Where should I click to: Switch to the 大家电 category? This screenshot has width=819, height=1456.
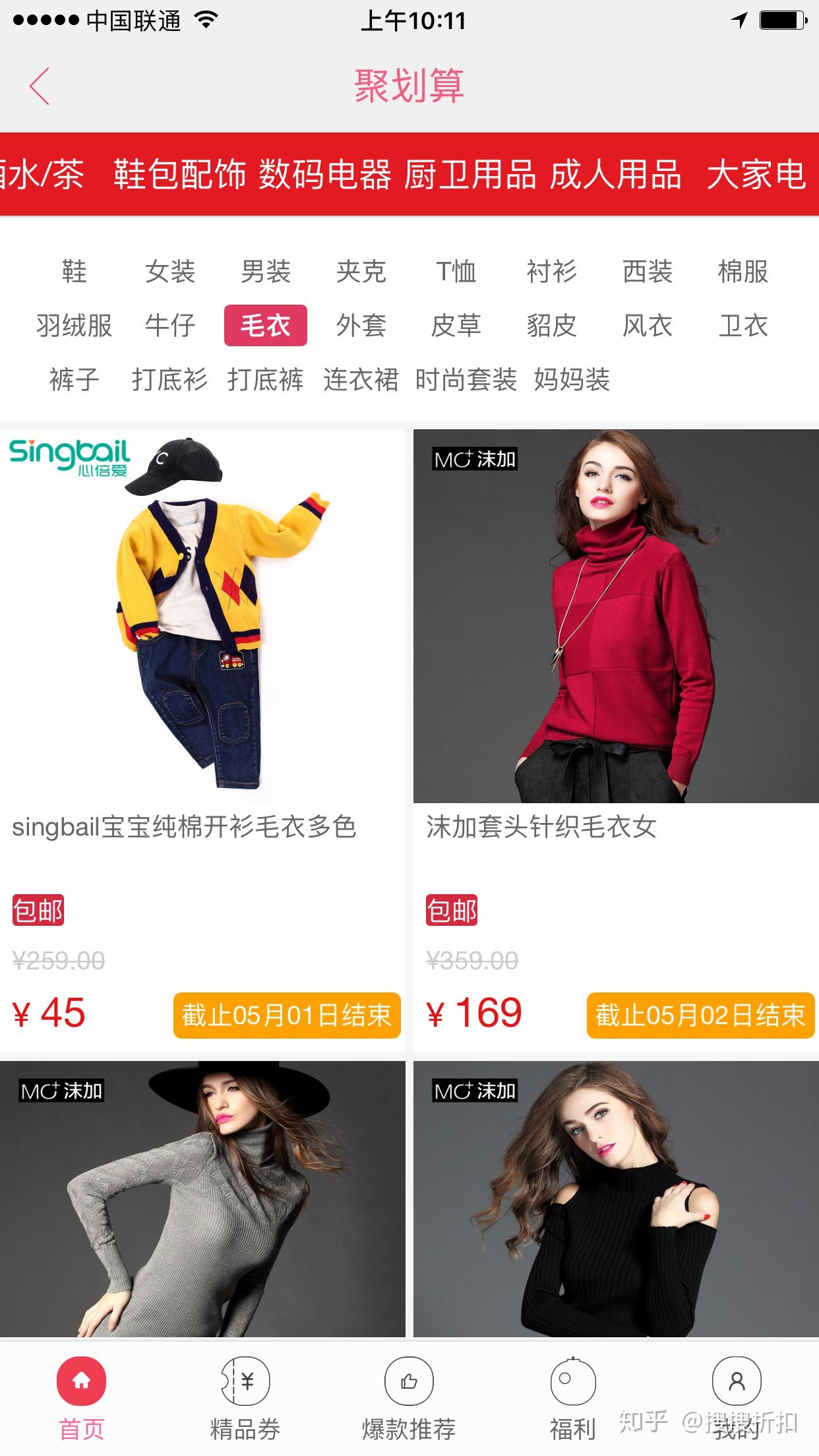756,175
